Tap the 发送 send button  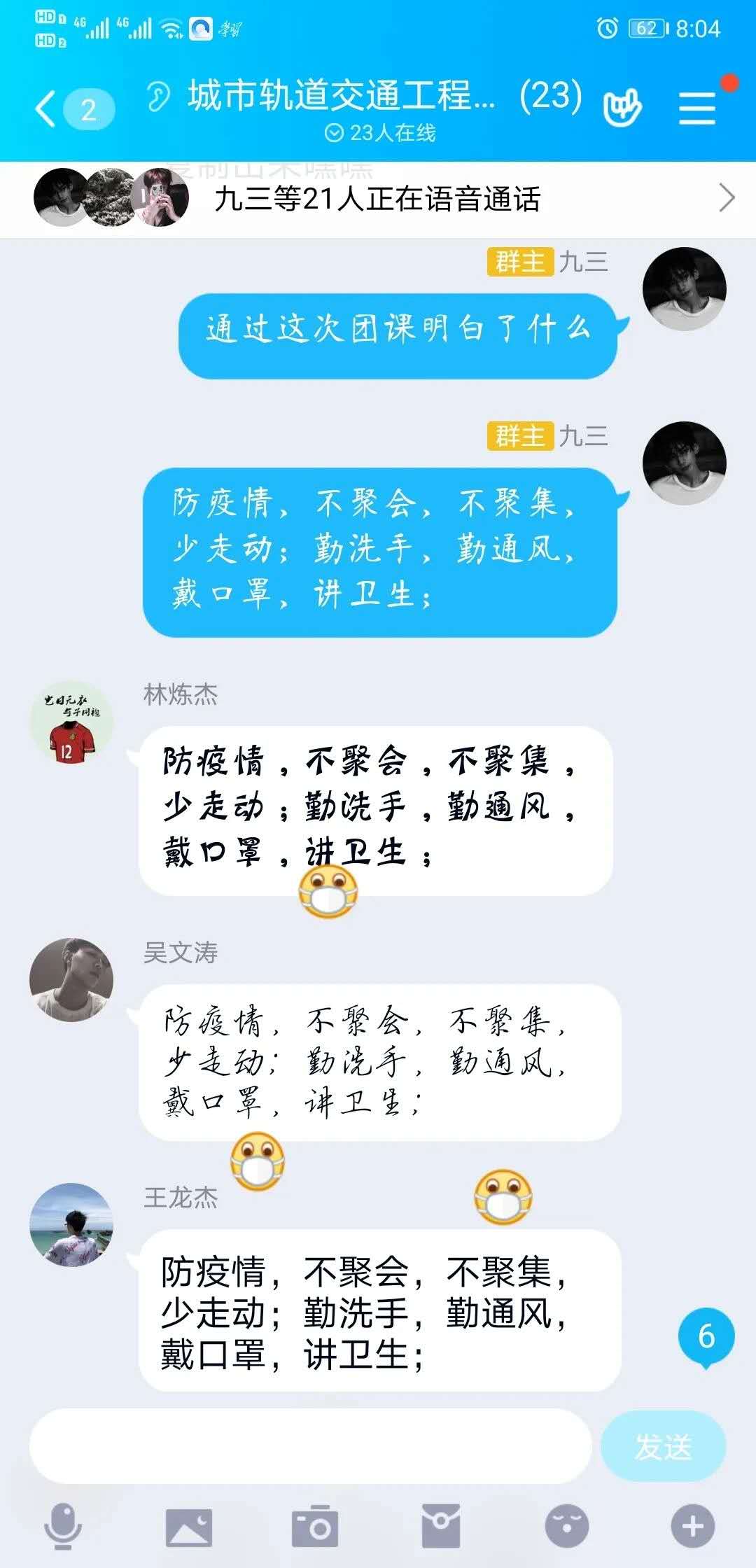click(x=663, y=1446)
